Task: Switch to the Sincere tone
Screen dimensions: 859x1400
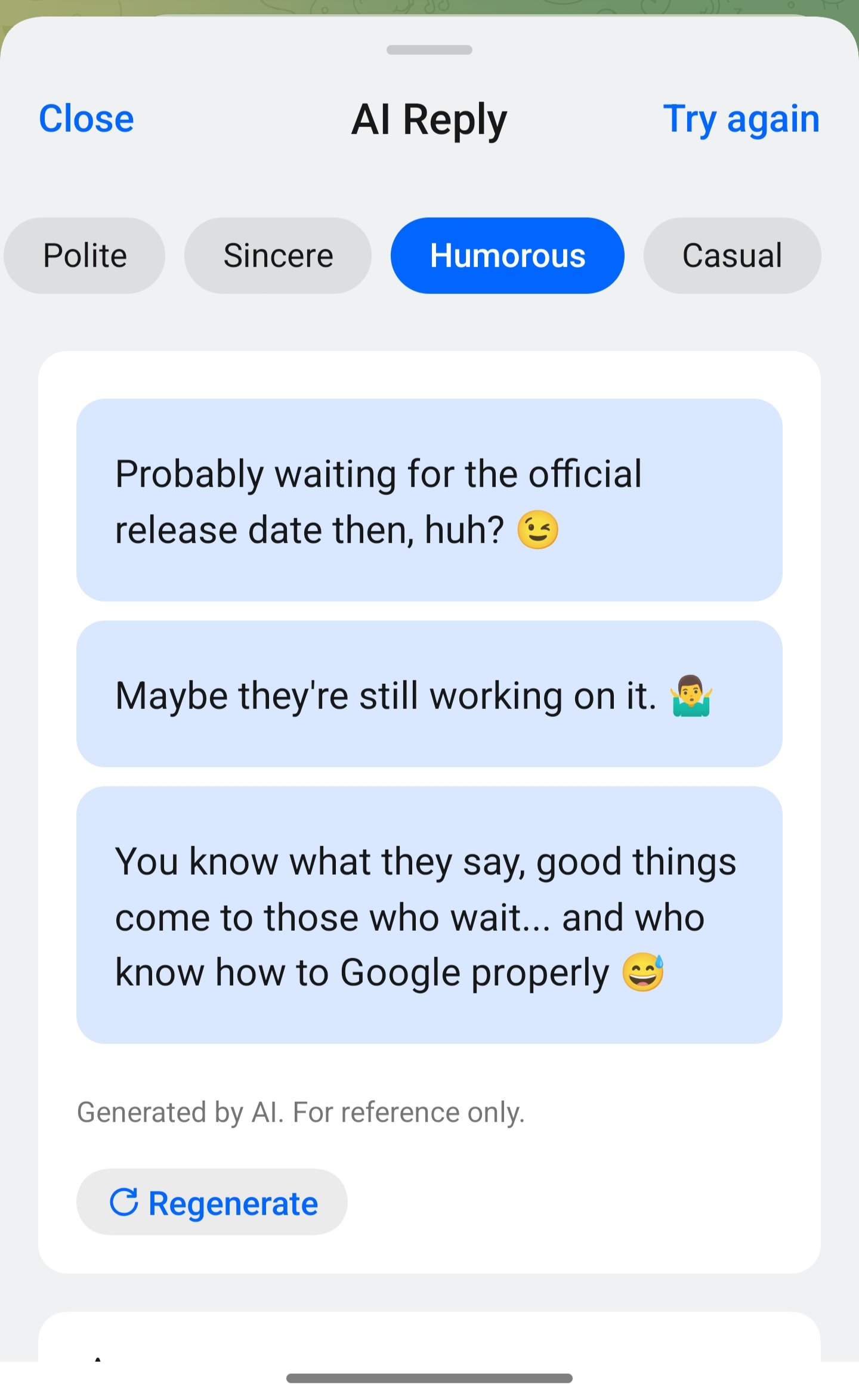Action: 278,255
